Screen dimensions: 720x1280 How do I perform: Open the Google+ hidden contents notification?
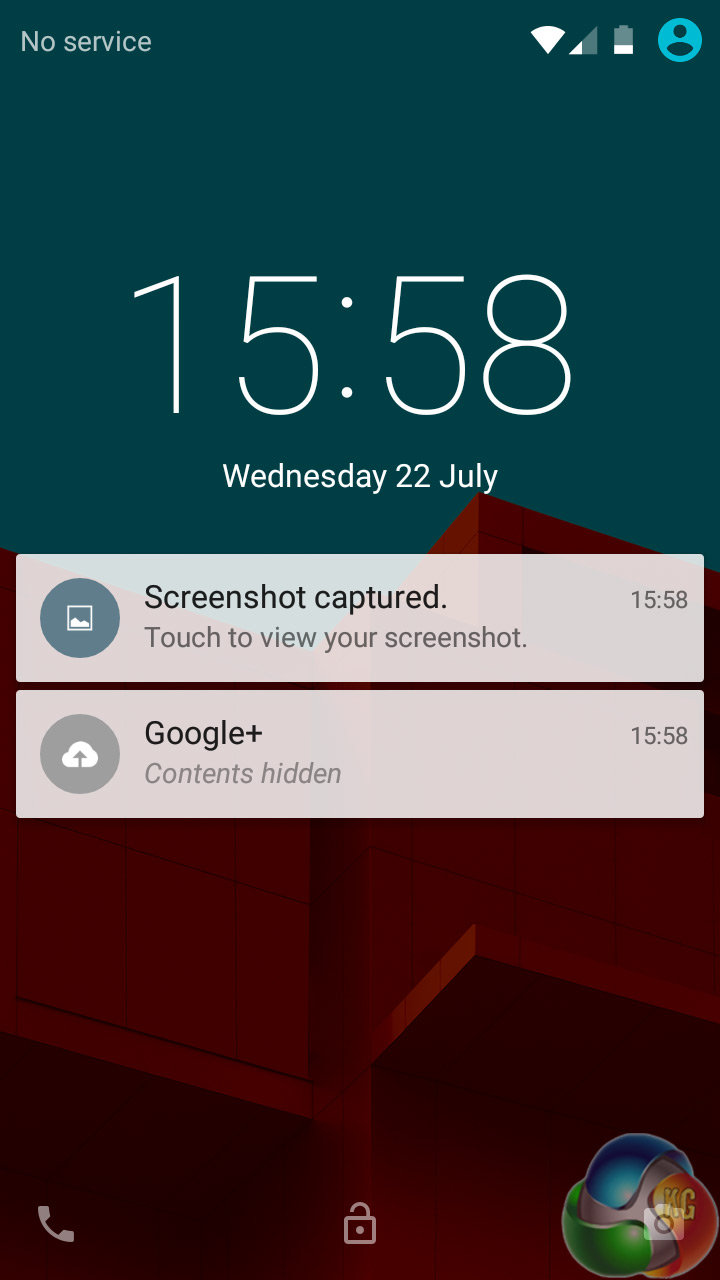click(360, 754)
